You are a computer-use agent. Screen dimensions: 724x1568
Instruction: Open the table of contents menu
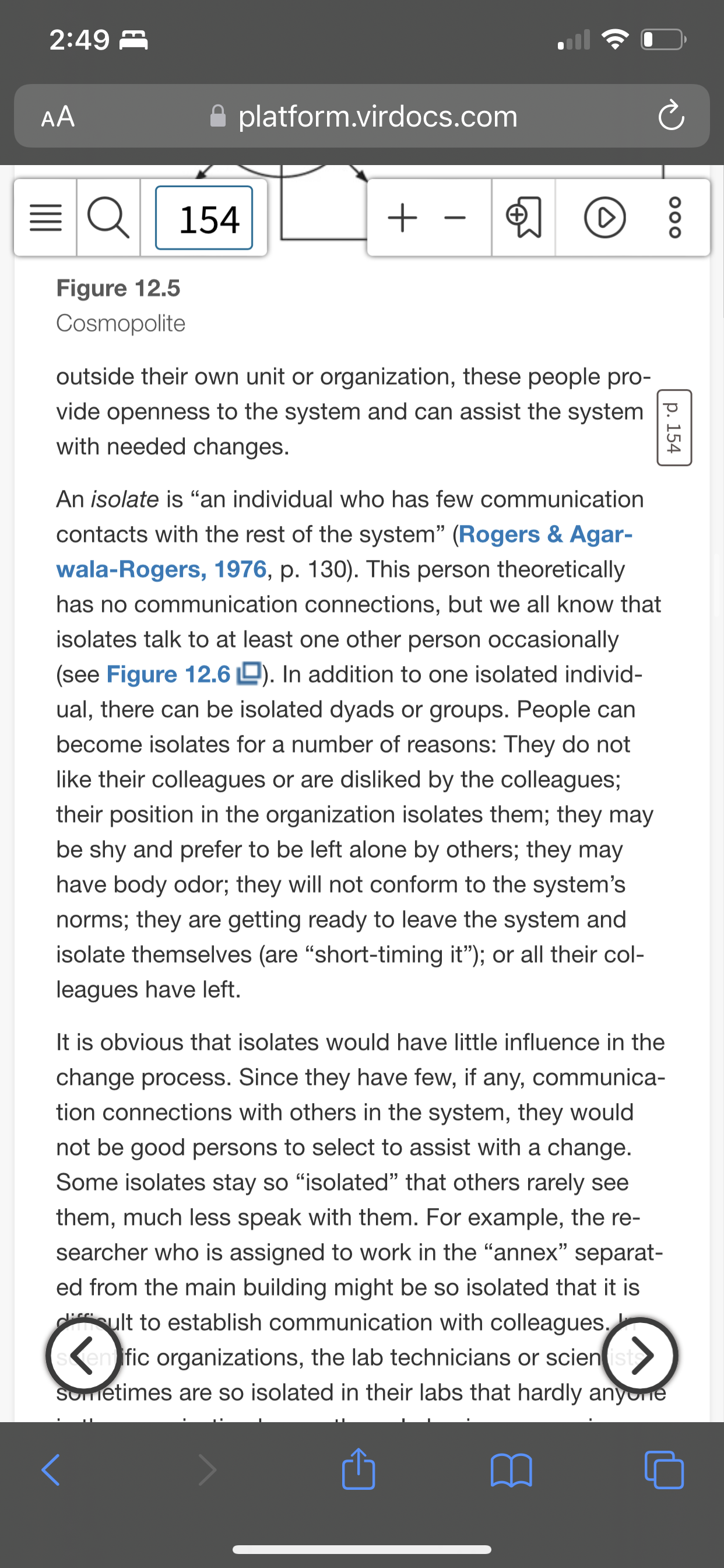(x=45, y=218)
